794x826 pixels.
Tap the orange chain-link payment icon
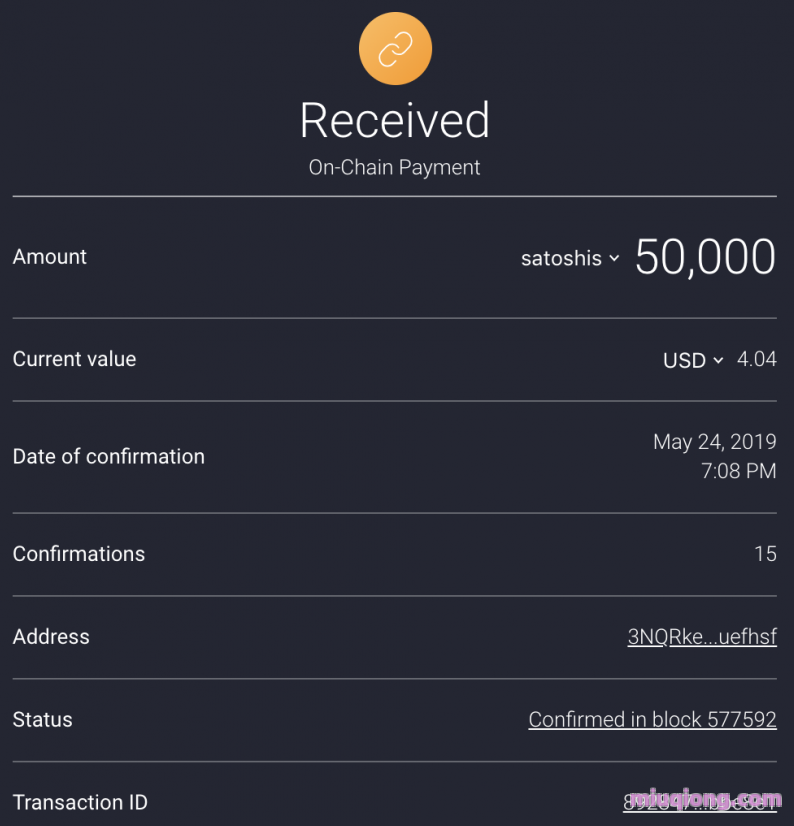(x=395, y=48)
